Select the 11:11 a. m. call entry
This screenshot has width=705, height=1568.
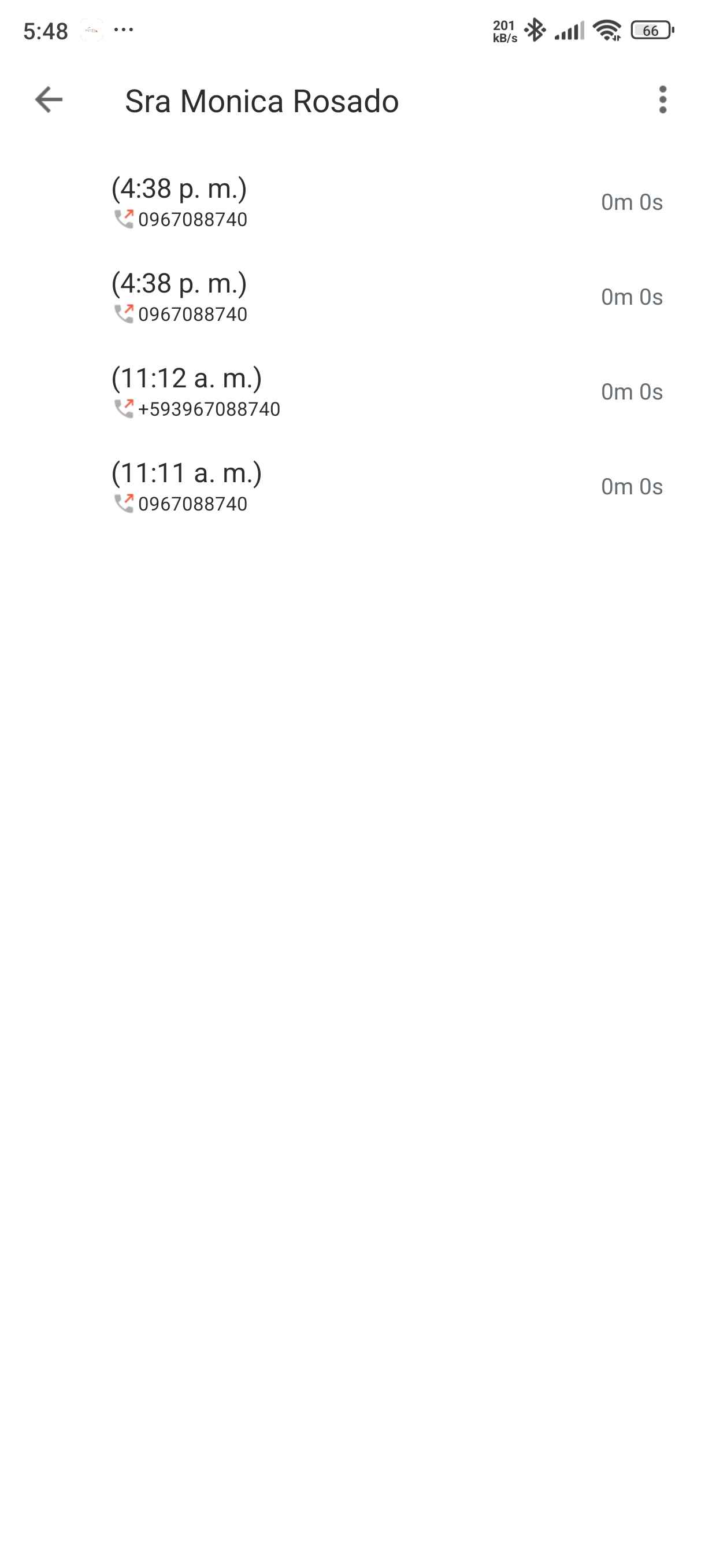point(352,486)
